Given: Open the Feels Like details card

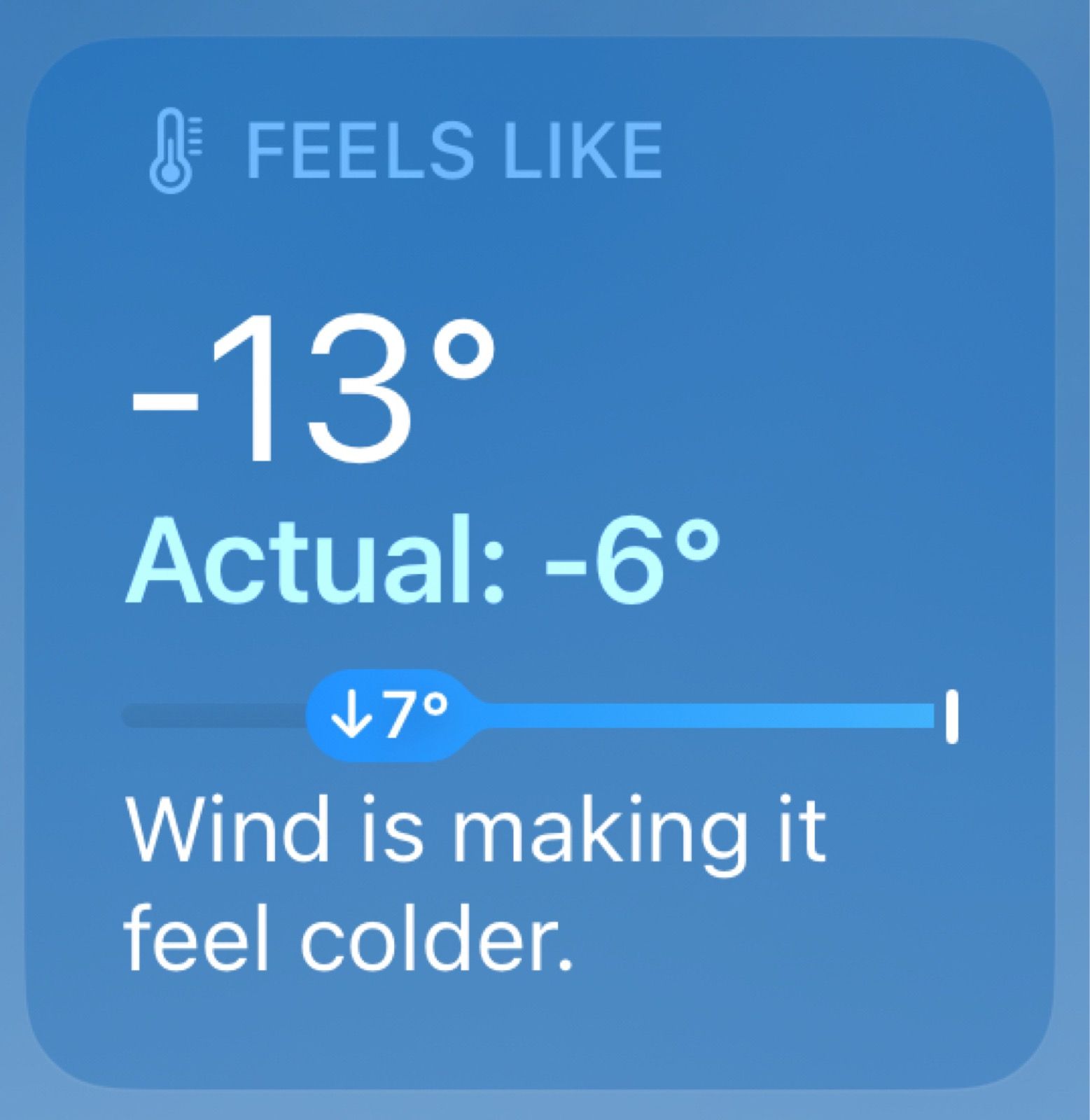Looking at the screenshot, I should [x=539, y=560].
